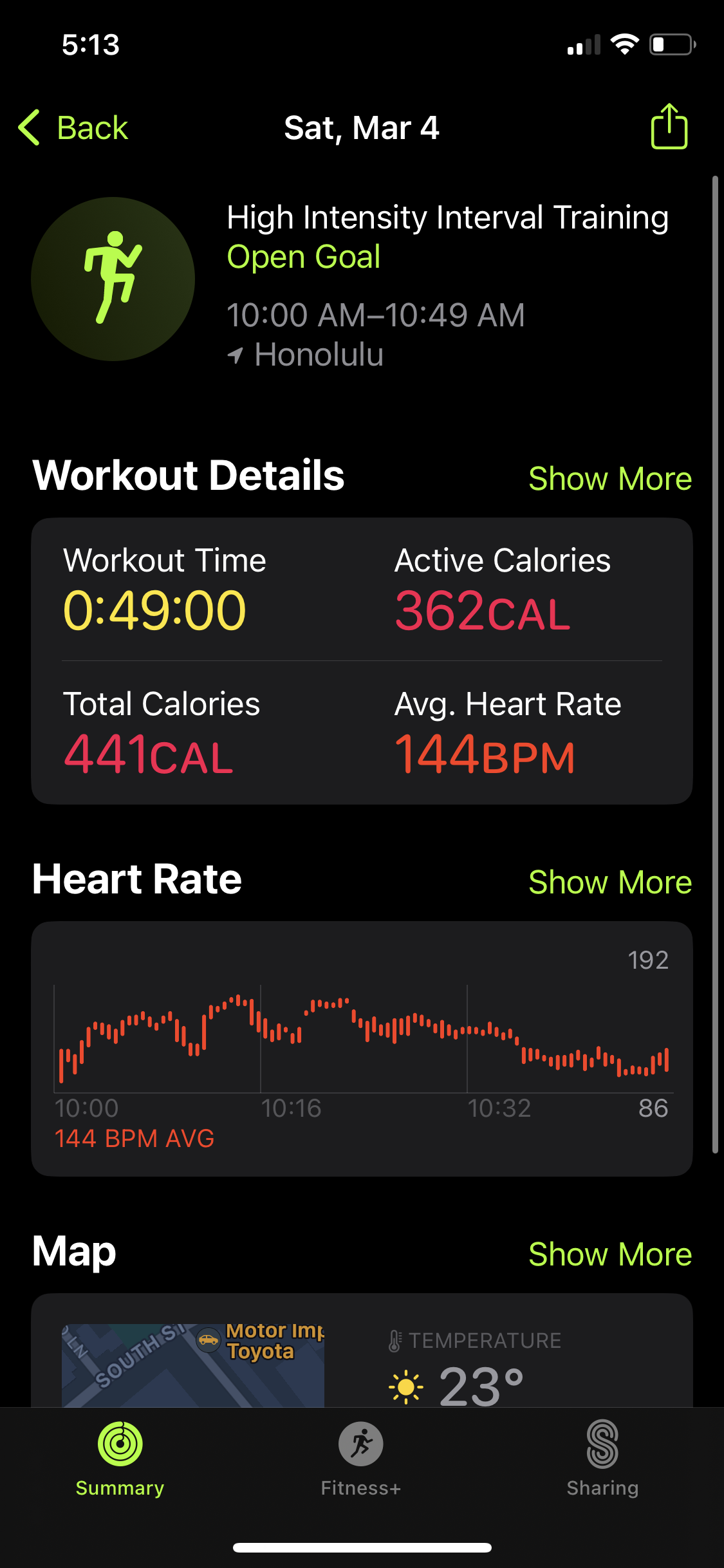Share this workout summary
The width and height of the screenshot is (724, 1568).
click(669, 126)
